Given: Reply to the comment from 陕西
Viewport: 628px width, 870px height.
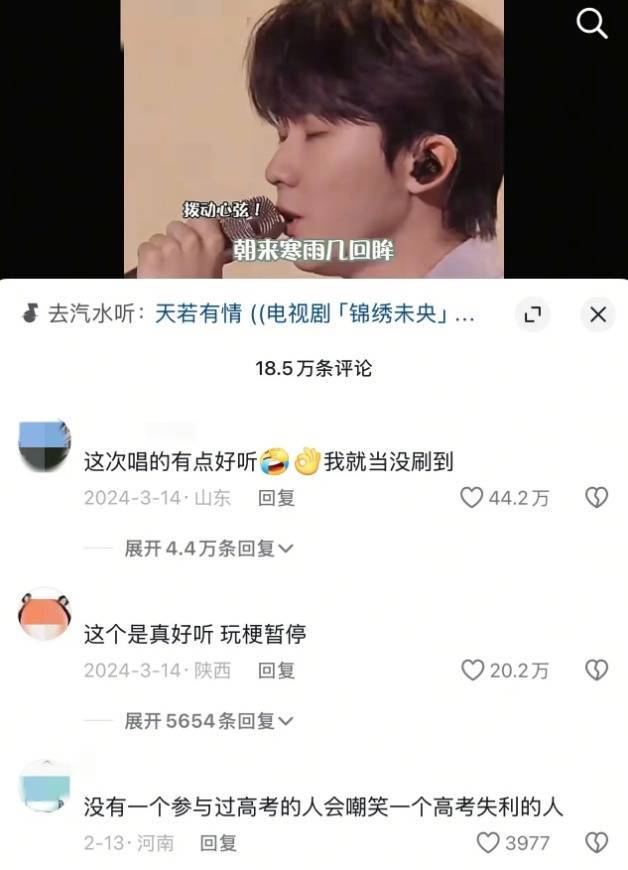Looking at the screenshot, I should click(276, 670).
